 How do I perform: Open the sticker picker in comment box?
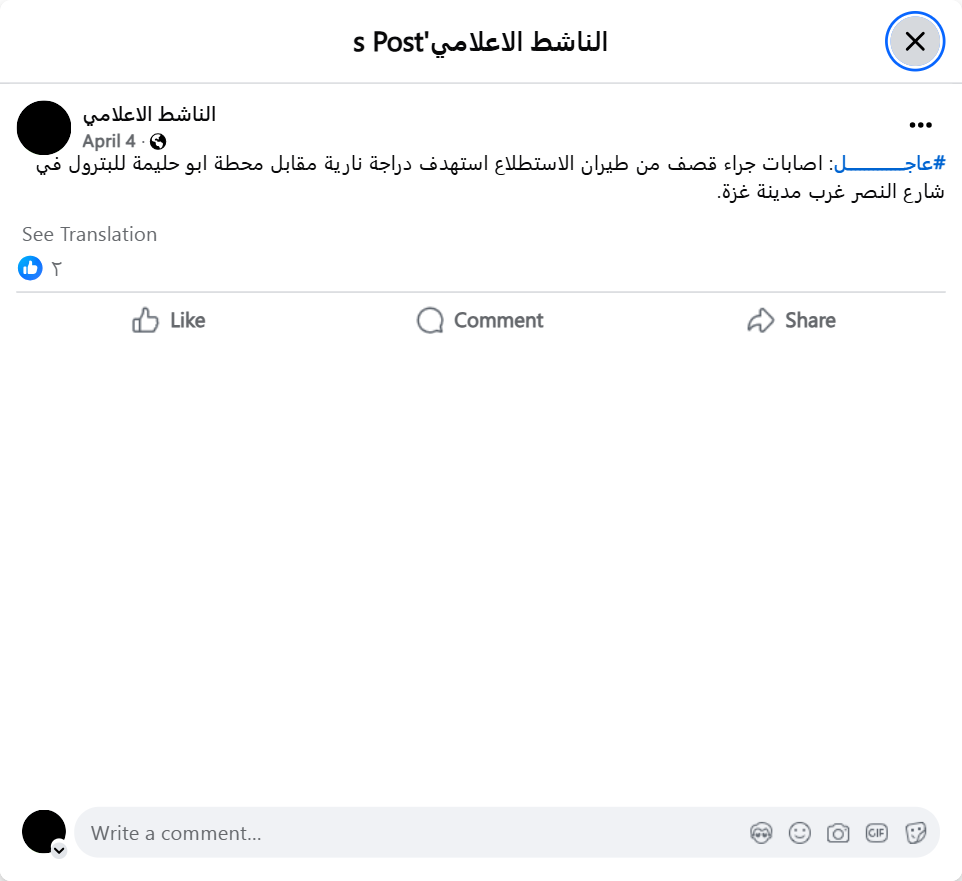pyautogui.click(x=915, y=833)
